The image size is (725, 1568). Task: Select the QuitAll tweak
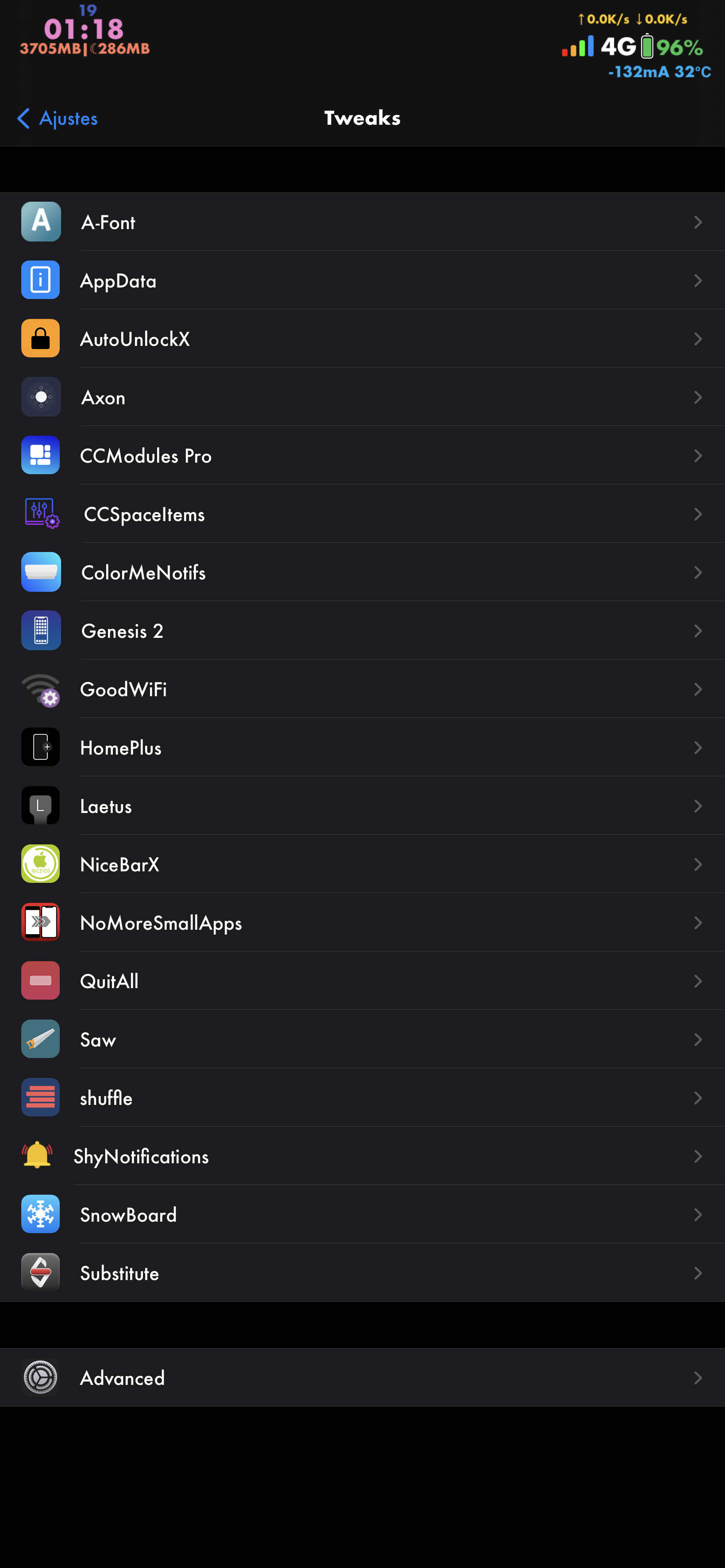coord(362,981)
